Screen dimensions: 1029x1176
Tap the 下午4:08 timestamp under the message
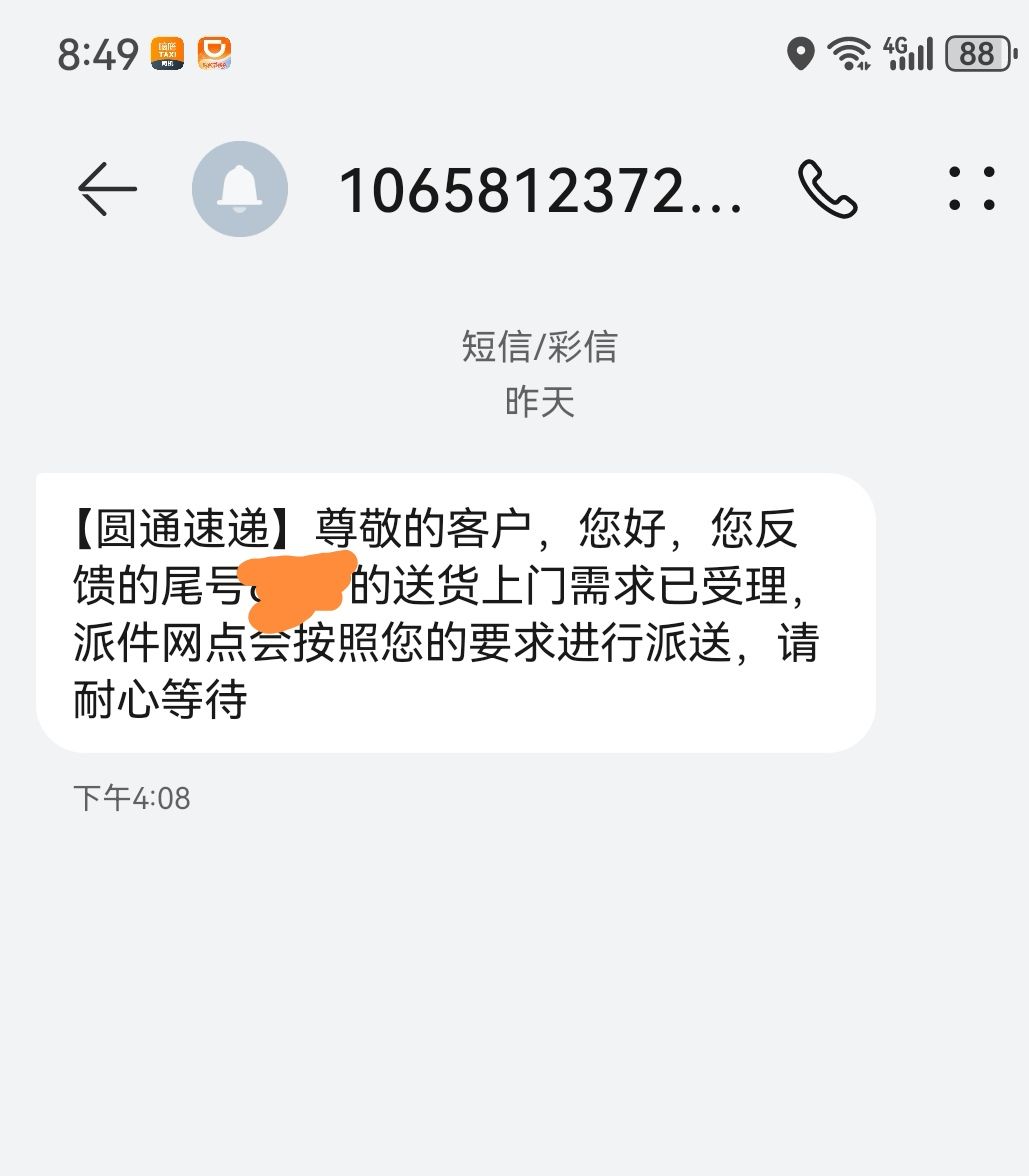click(130, 798)
